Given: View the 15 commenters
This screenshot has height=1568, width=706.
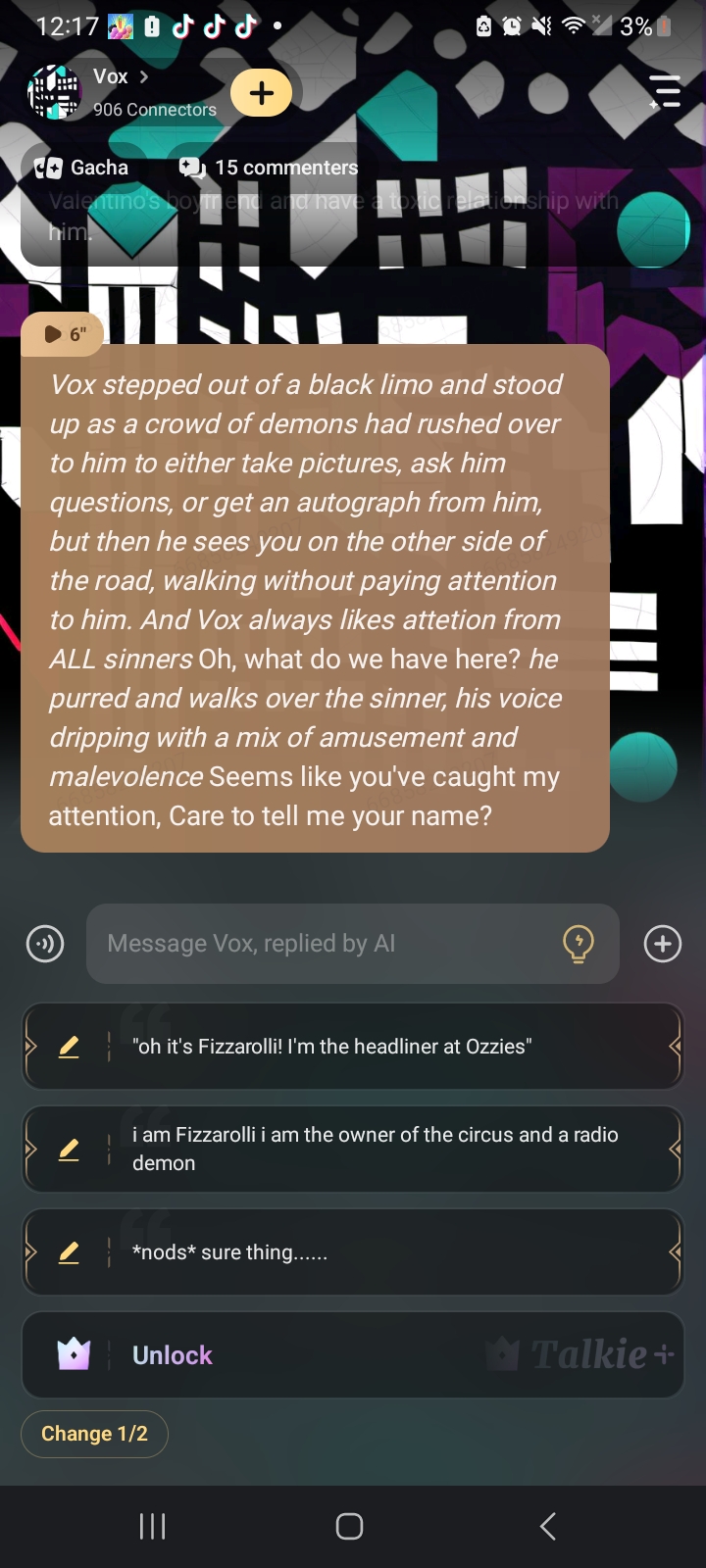Looking at the screenshot, I should 269,168.
